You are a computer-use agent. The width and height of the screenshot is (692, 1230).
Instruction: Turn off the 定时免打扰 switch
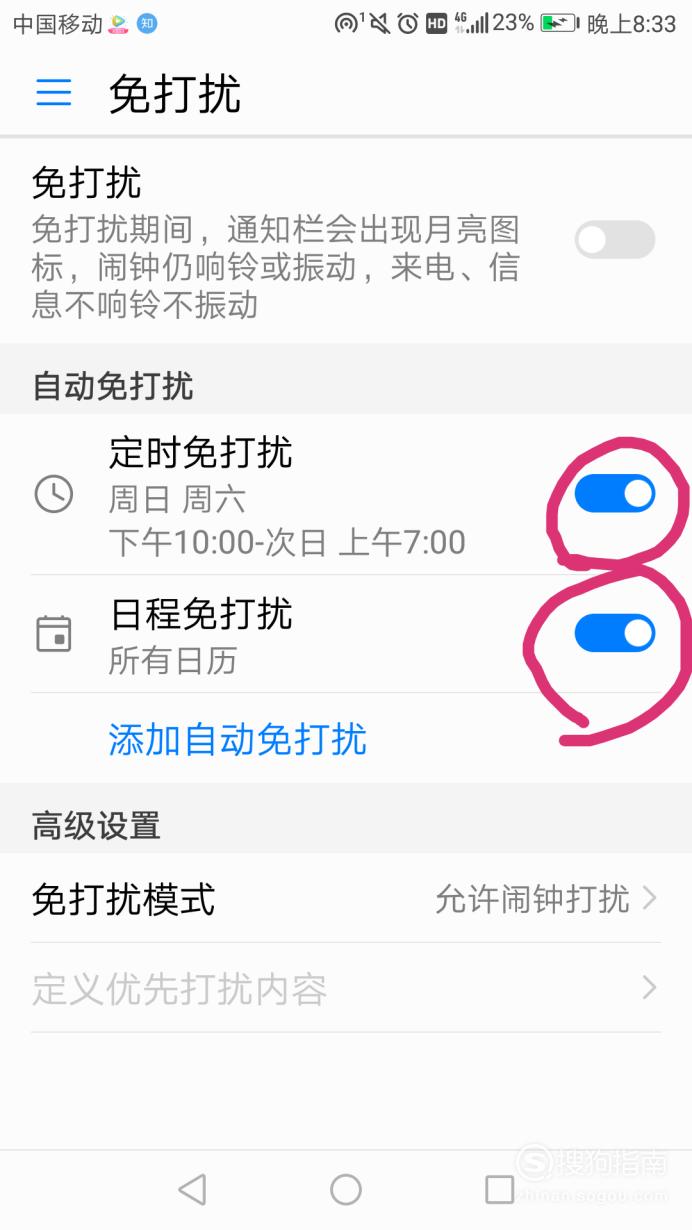pos(615,494)
